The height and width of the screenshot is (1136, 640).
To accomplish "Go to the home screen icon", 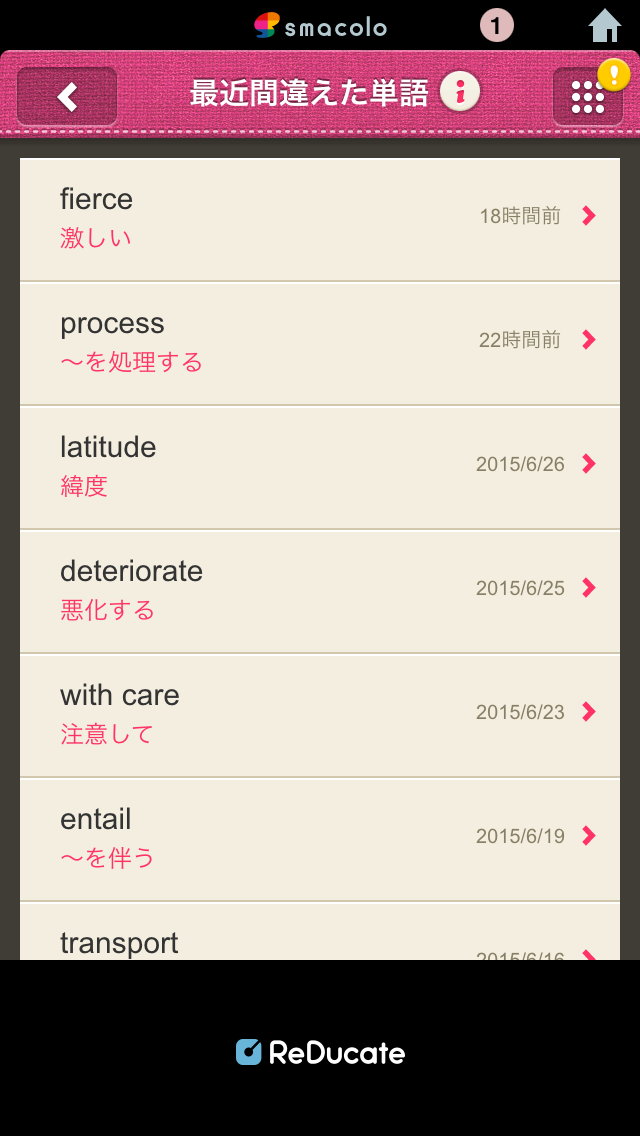I will tap(604, 26).
